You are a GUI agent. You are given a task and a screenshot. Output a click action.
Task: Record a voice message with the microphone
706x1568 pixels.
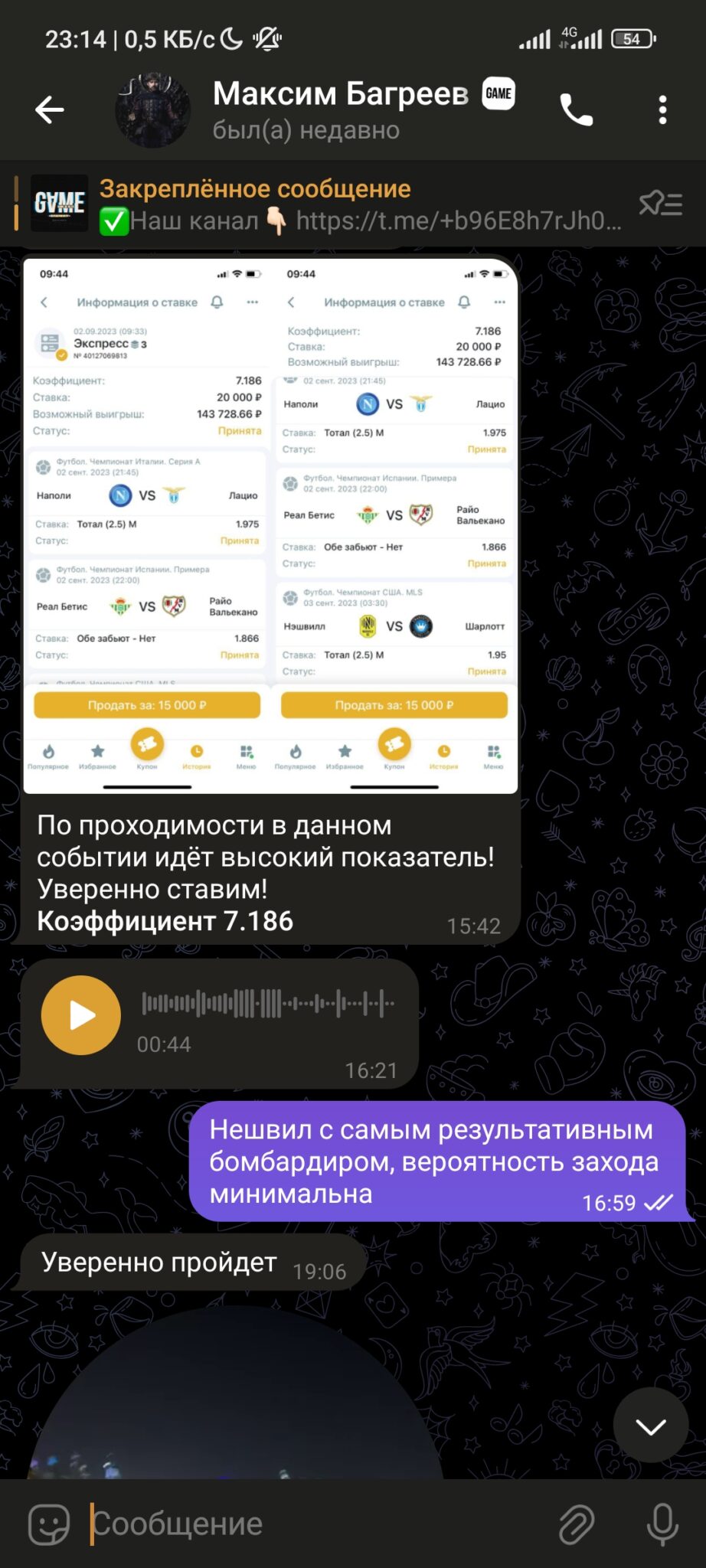click(662, 1524)
